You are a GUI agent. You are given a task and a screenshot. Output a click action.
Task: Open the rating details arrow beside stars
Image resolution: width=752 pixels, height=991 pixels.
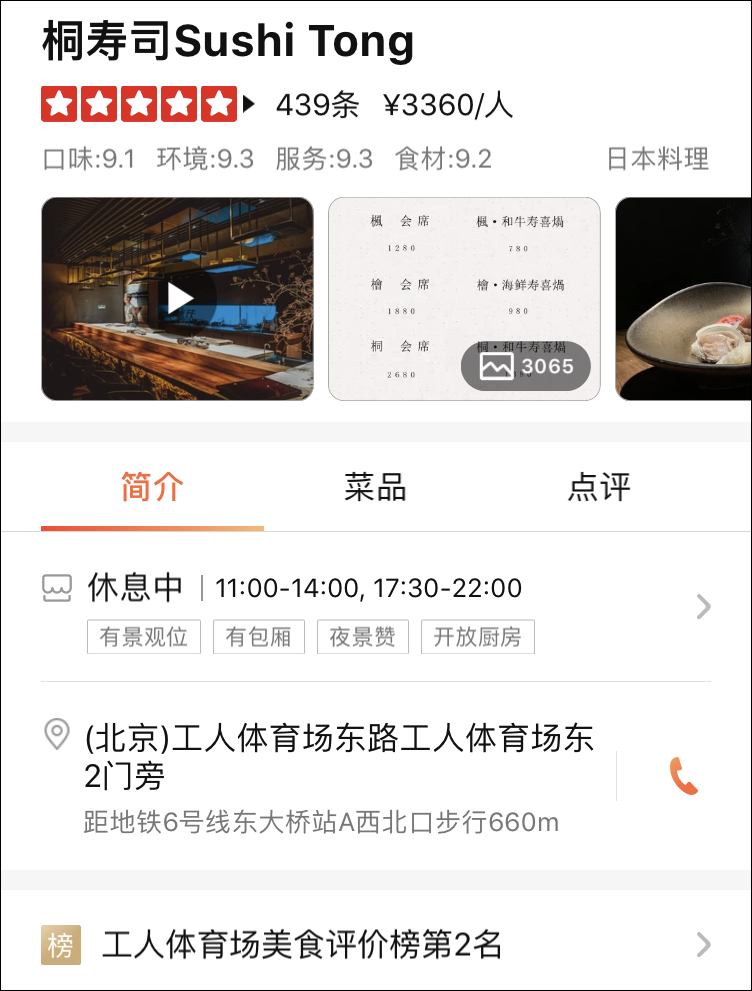pyautogui.click(x=249, y=104)
